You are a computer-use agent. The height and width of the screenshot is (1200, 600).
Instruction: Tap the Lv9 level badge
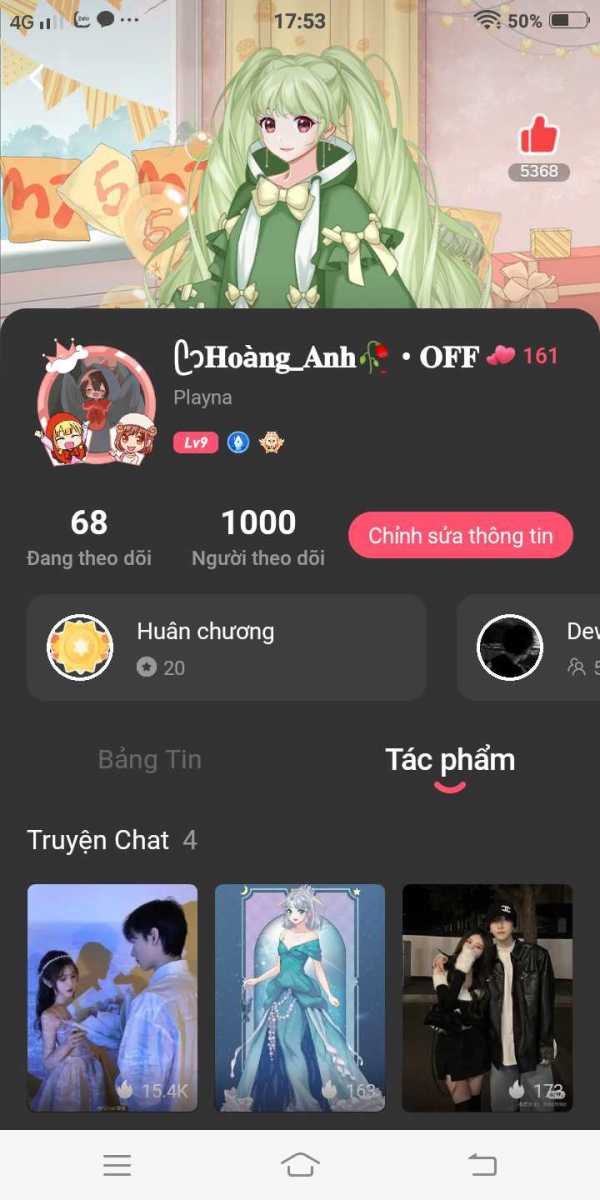click(x=195, y=442)
